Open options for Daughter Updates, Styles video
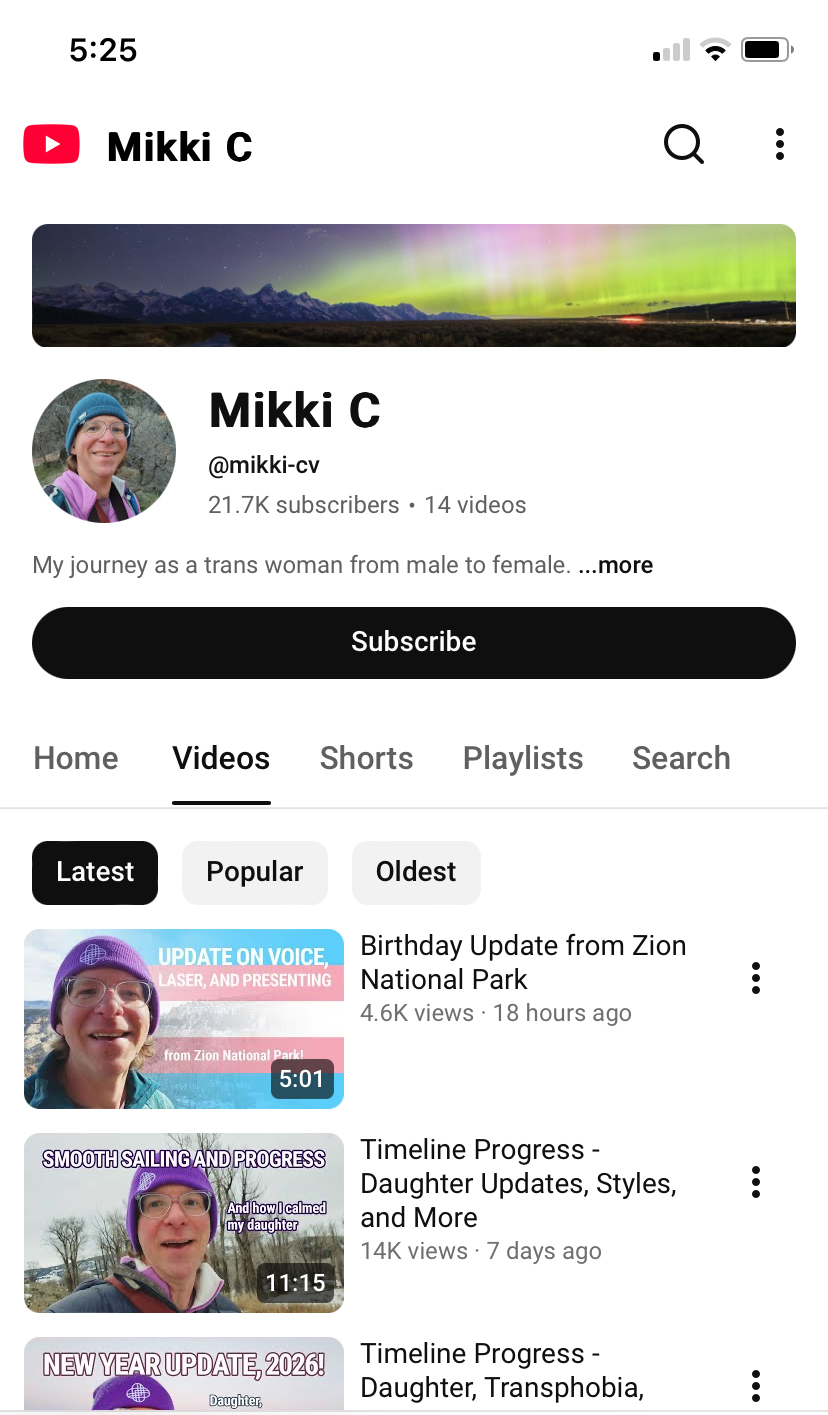The width and height of the screenshot is (828, 1415). 756,1182
